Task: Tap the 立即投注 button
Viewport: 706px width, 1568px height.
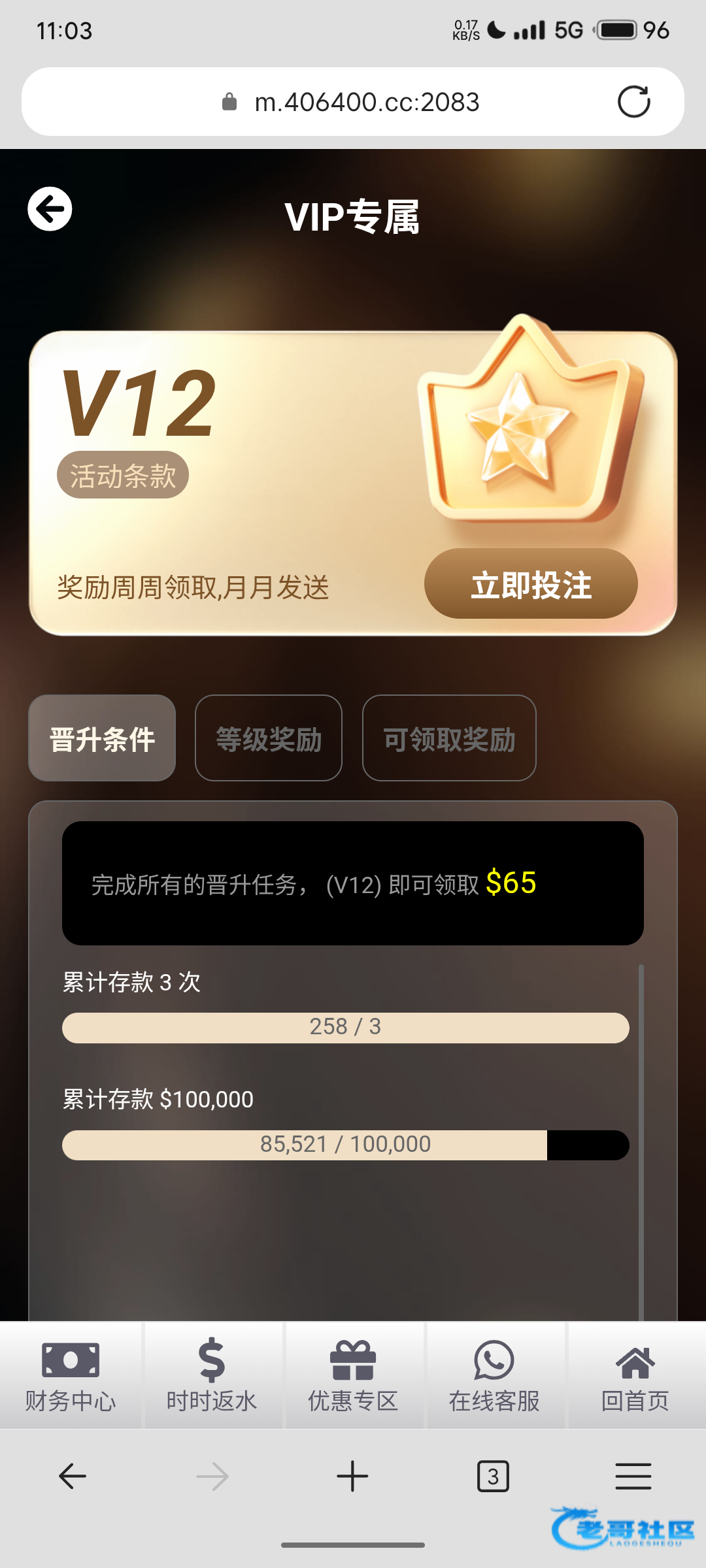Action: [531, 584]
